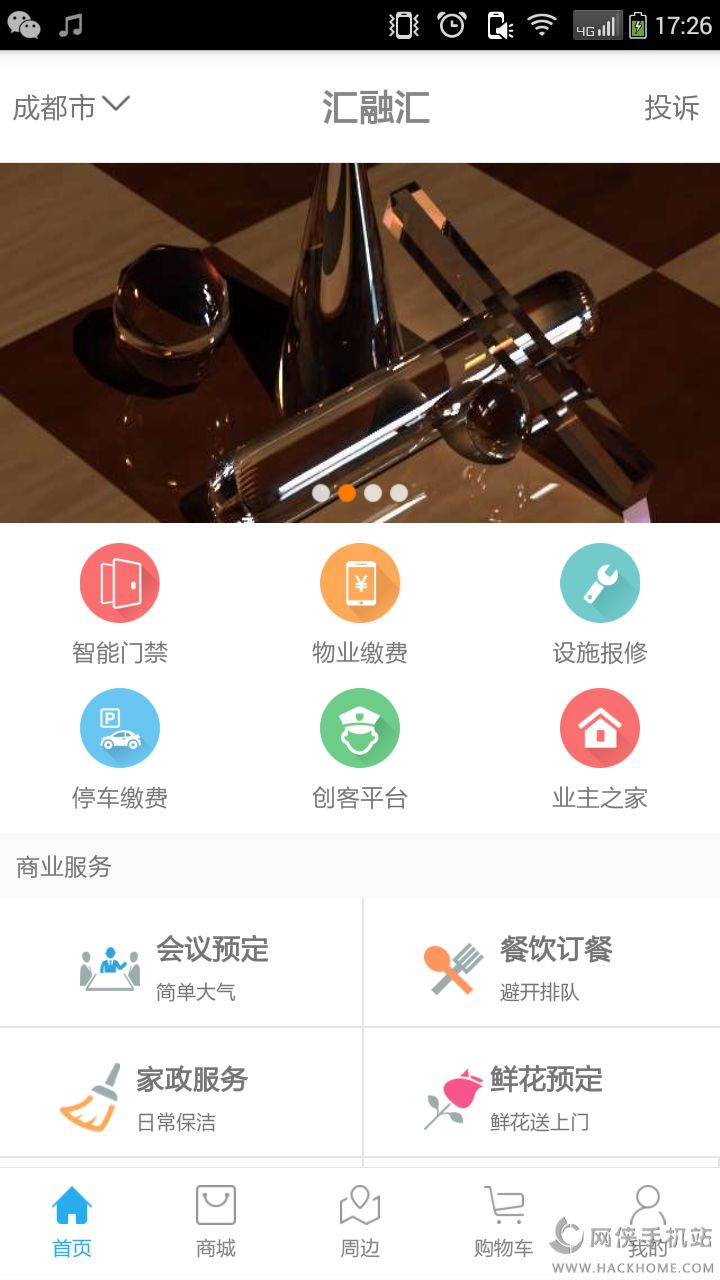Open the promotional banner image
Viewport: 720px width, 1280px height.
point(360,342)
